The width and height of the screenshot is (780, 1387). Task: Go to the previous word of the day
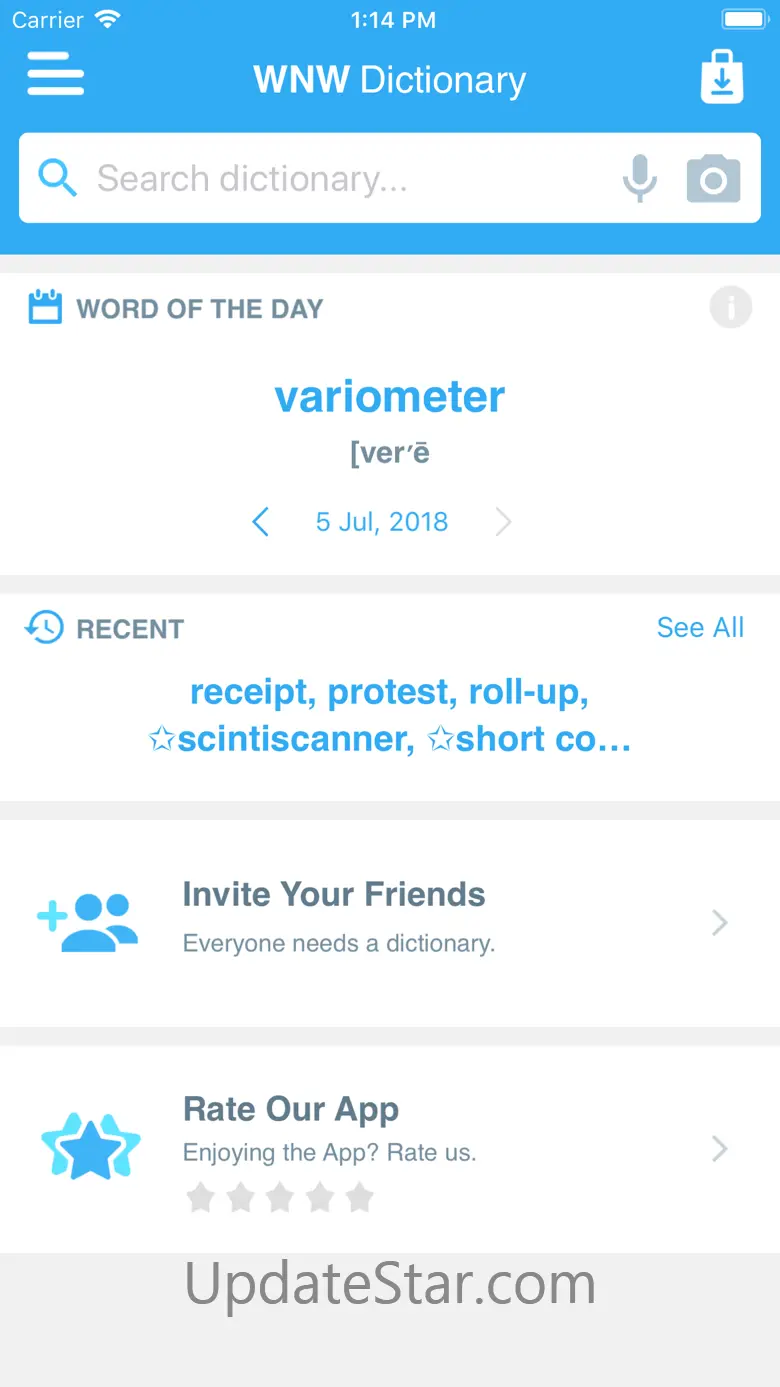(261, 522)
